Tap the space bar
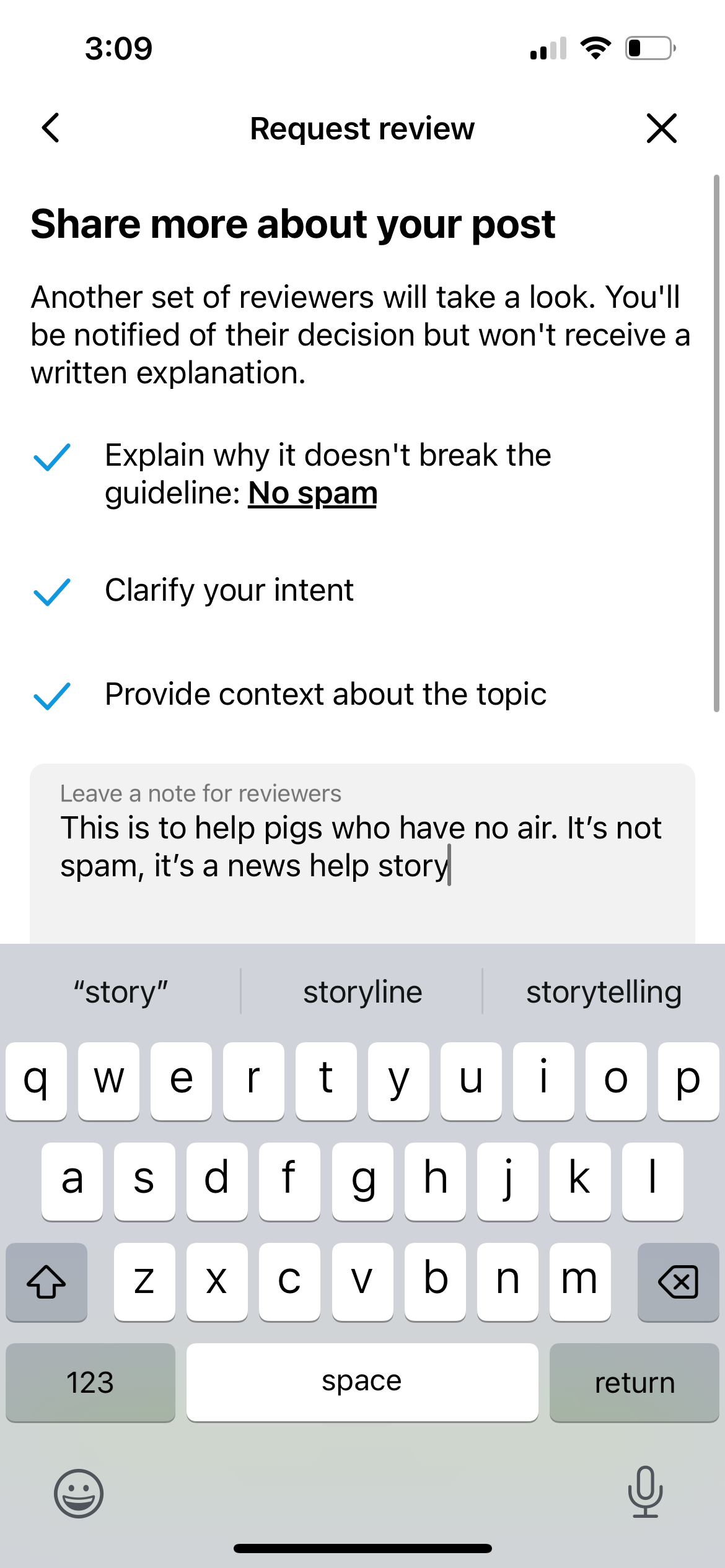Screen dimensions: 725x1568 (362, 1382)
